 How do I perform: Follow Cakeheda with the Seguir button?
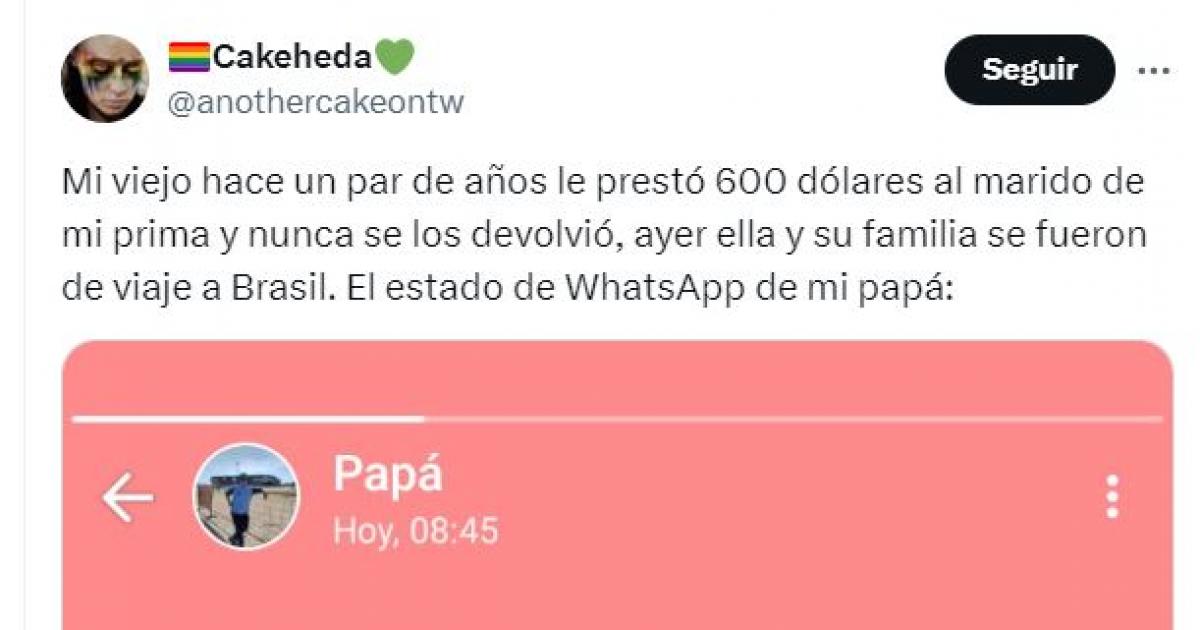1029,70
